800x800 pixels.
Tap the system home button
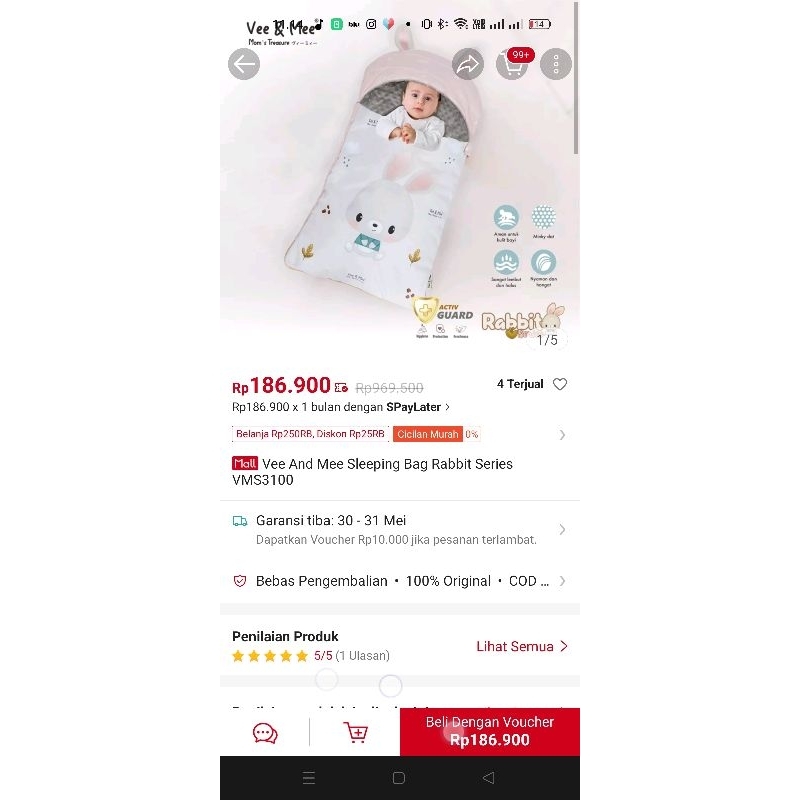pos(399,778)
